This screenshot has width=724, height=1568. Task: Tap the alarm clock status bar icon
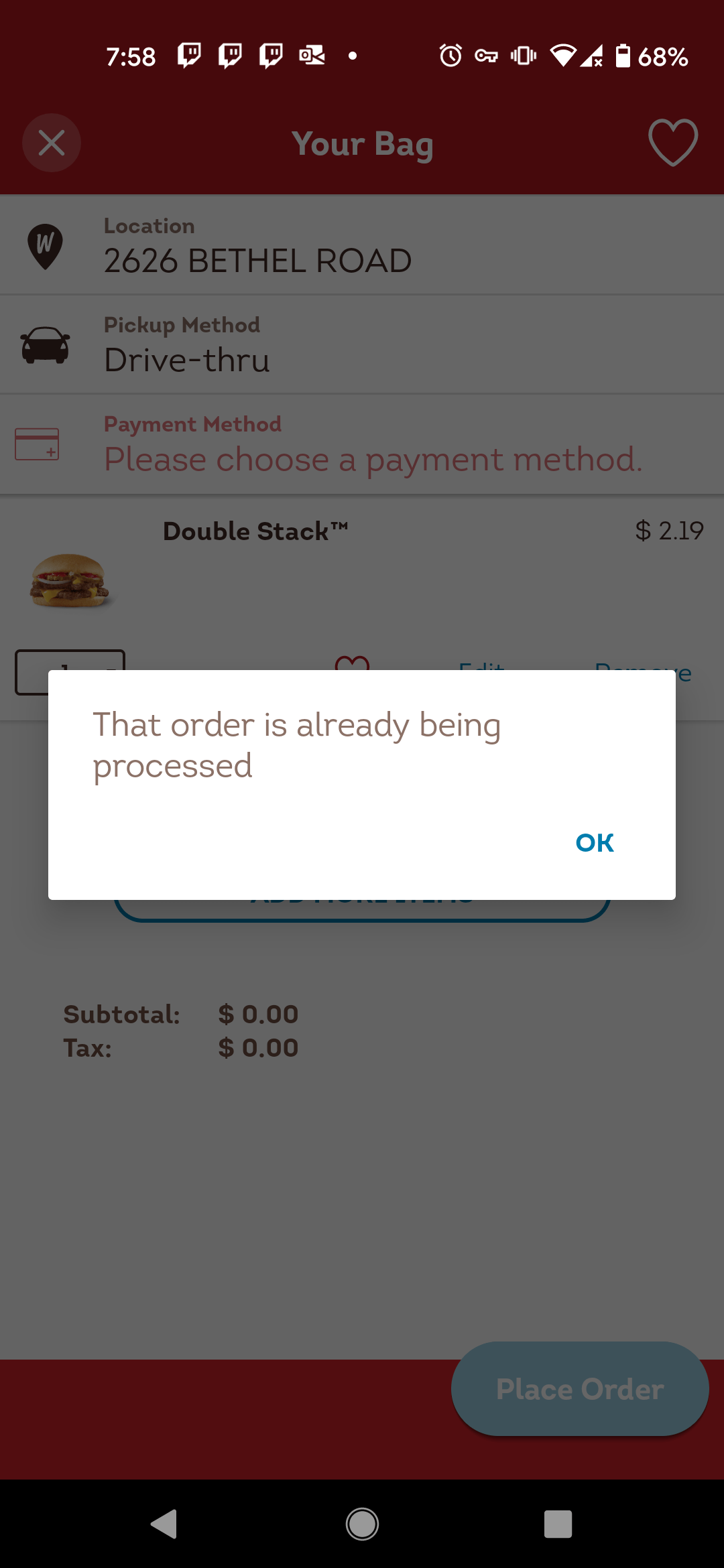450,56
